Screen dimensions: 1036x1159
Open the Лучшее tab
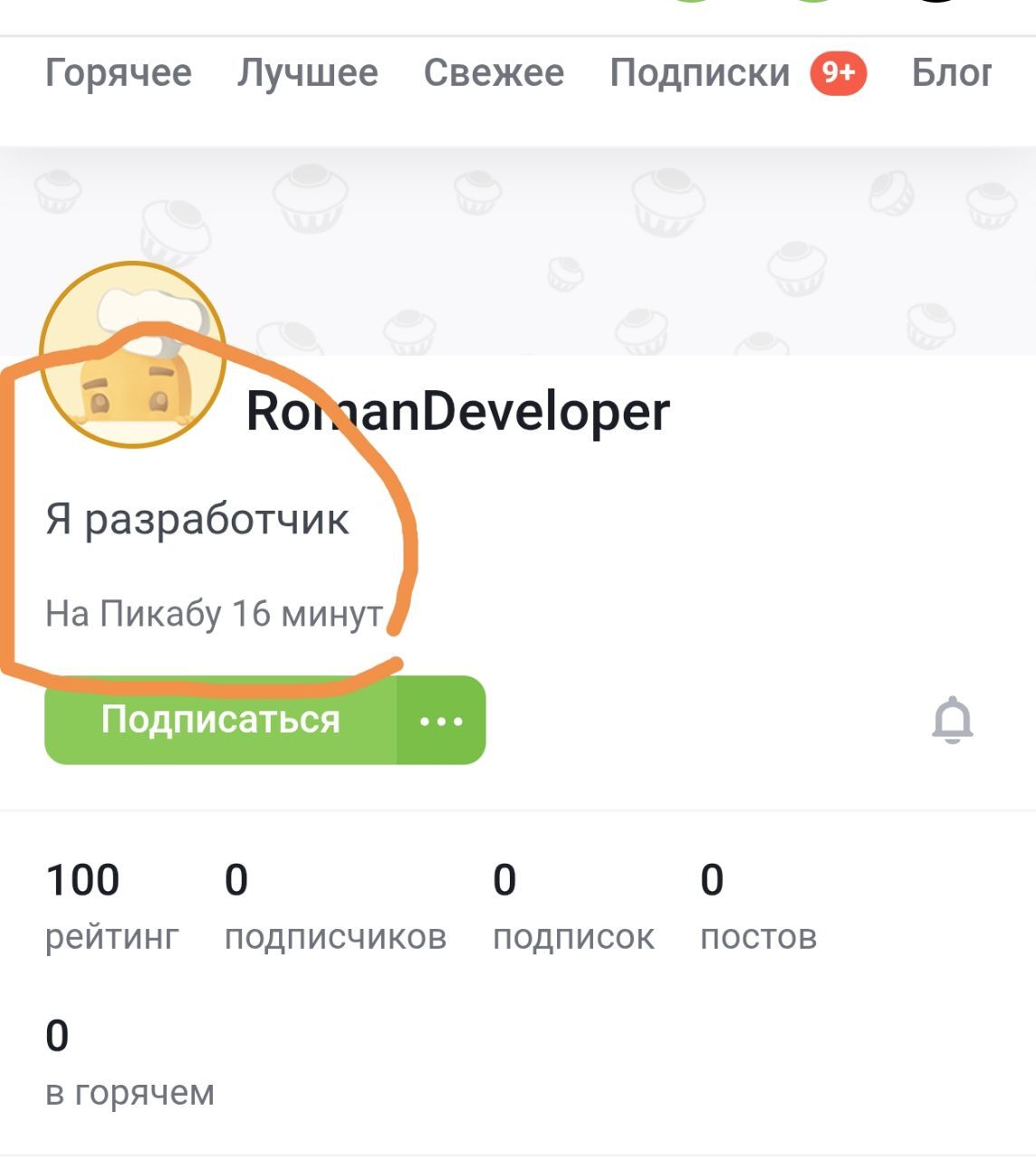[308, 73]
